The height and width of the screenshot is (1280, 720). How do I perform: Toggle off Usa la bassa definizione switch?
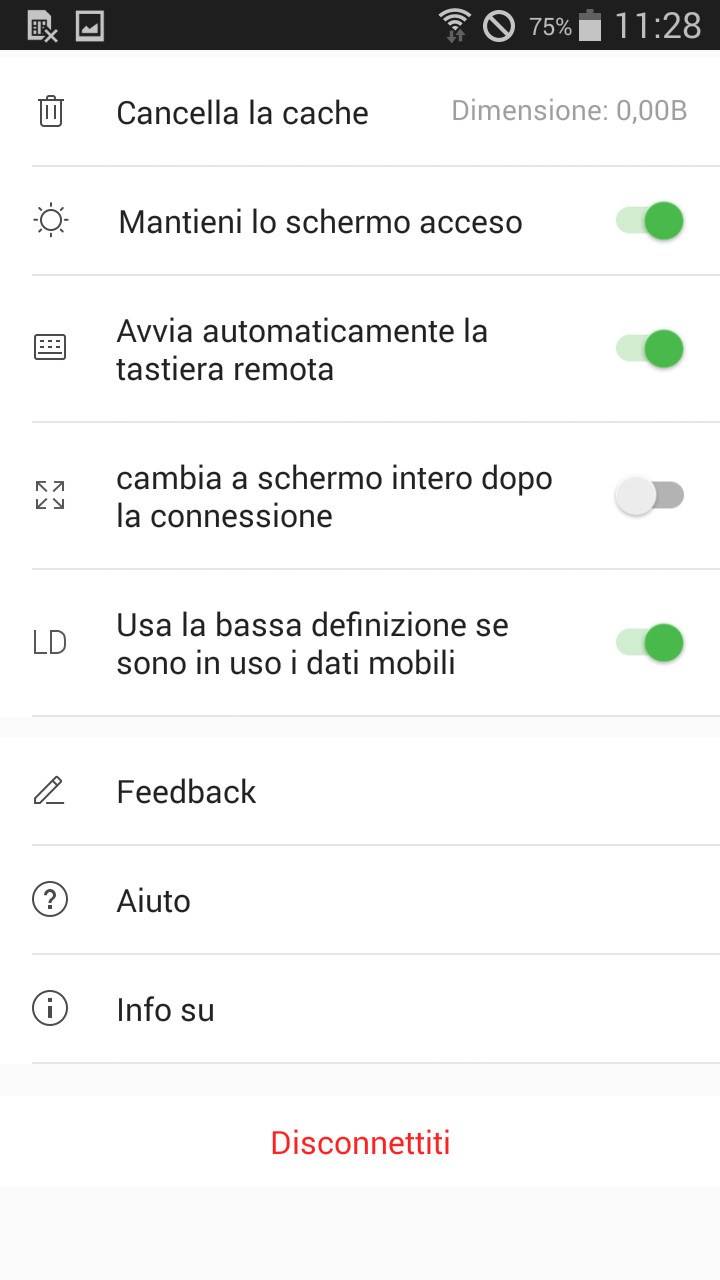[650, 643]
